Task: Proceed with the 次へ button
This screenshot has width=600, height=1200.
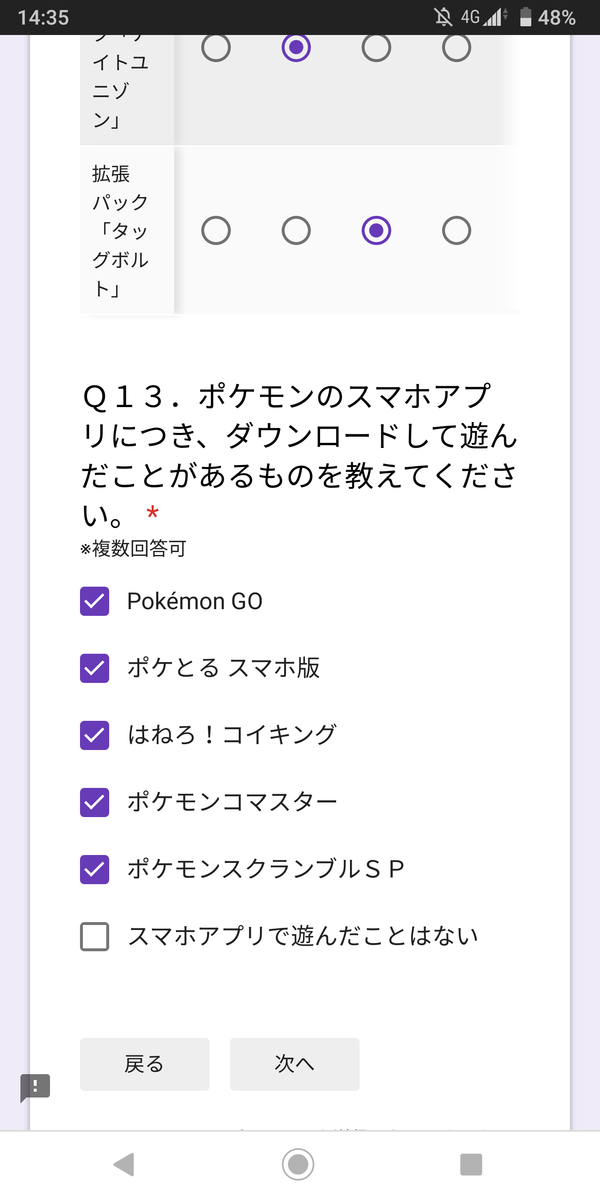Action: tap(295, 1064)
